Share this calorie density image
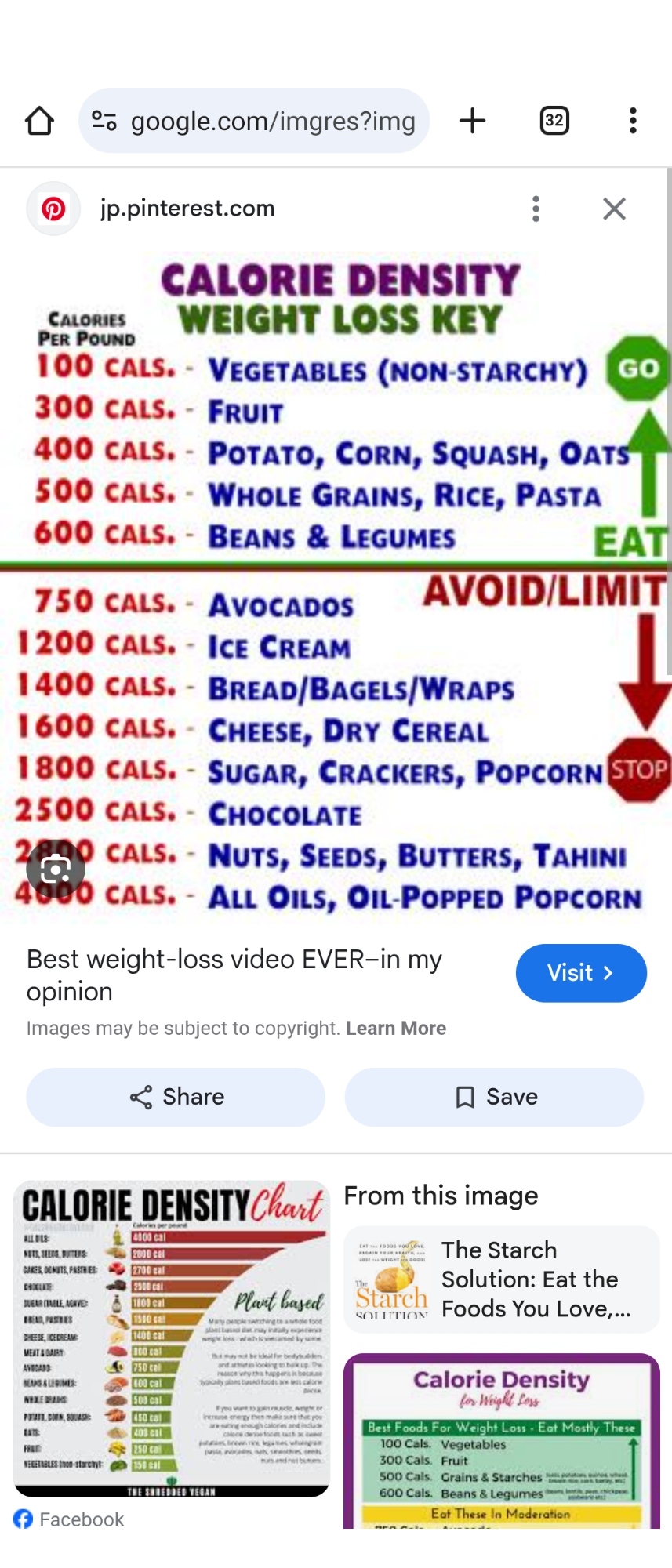 176,1097
